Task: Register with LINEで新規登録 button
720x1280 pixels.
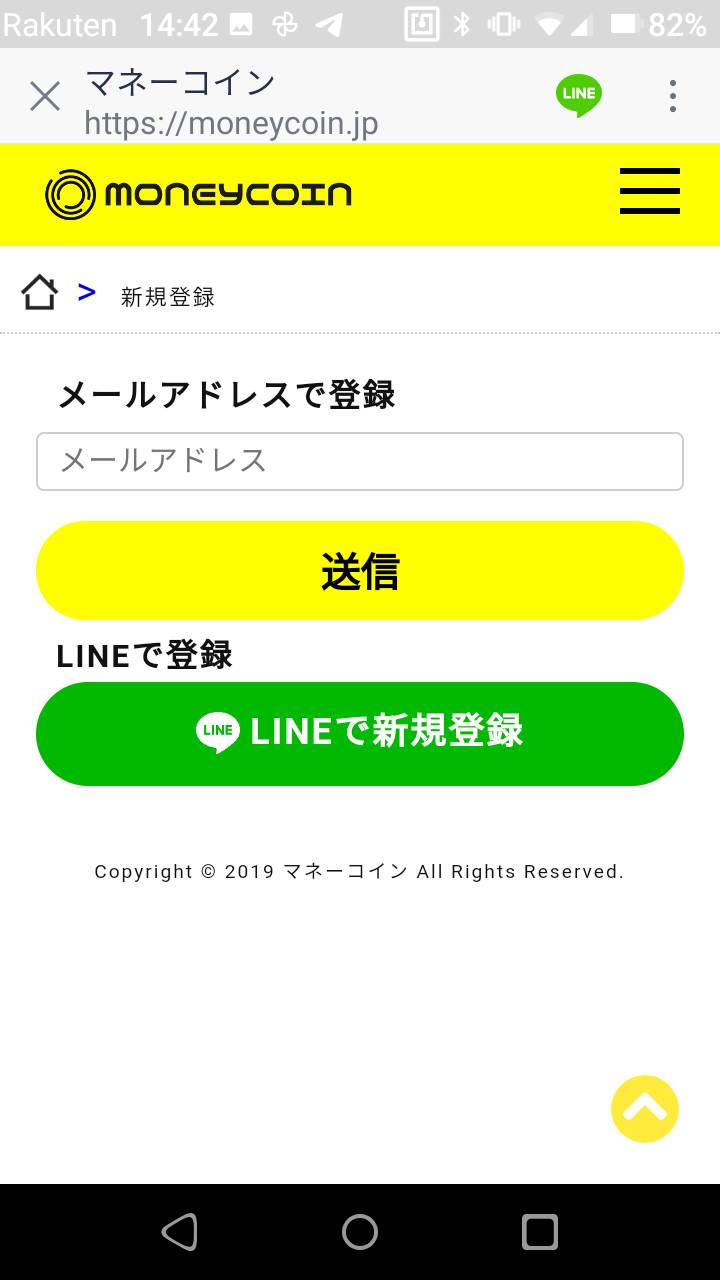Action: (360, 734)
